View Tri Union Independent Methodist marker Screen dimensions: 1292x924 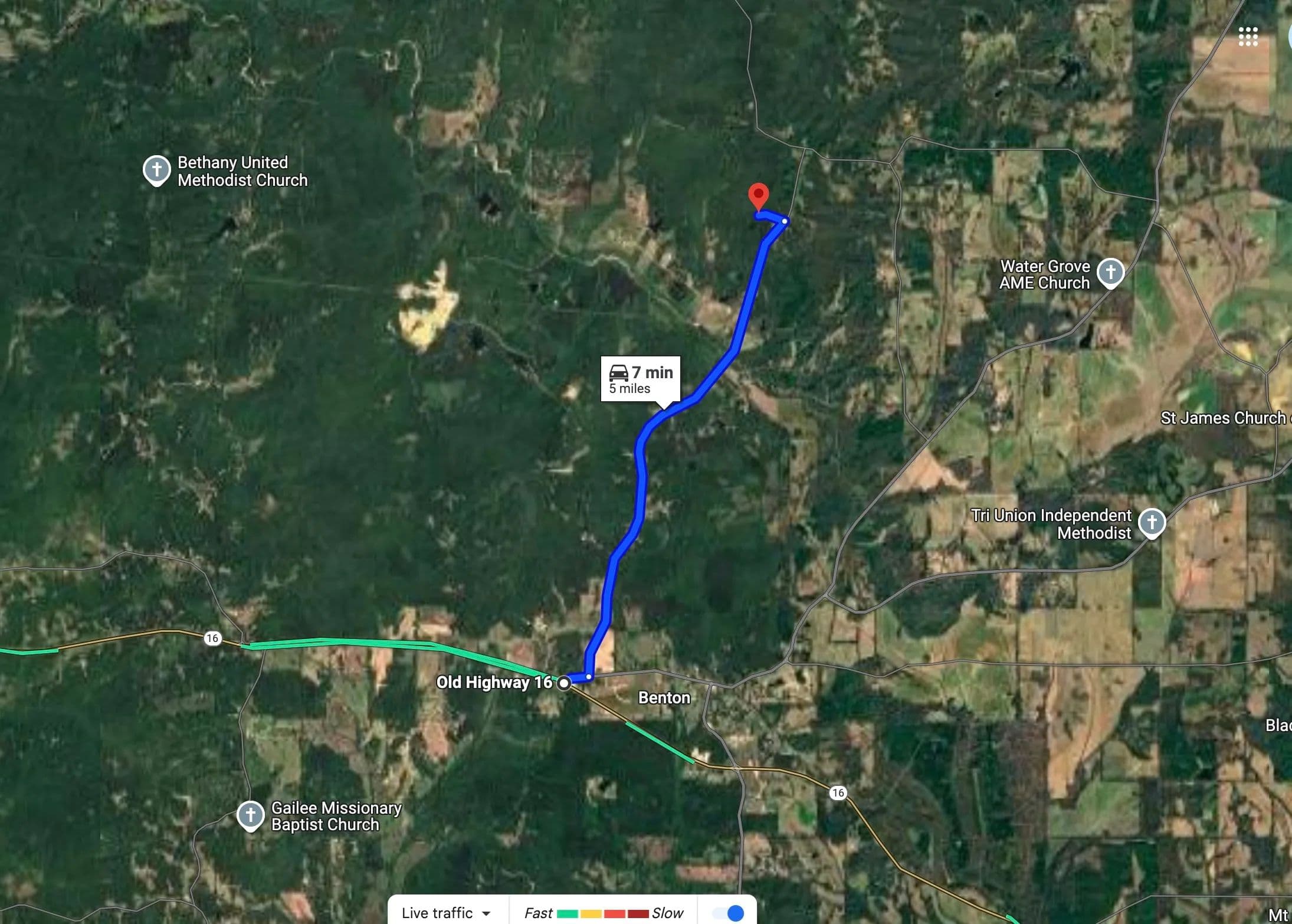[1152, 523]
